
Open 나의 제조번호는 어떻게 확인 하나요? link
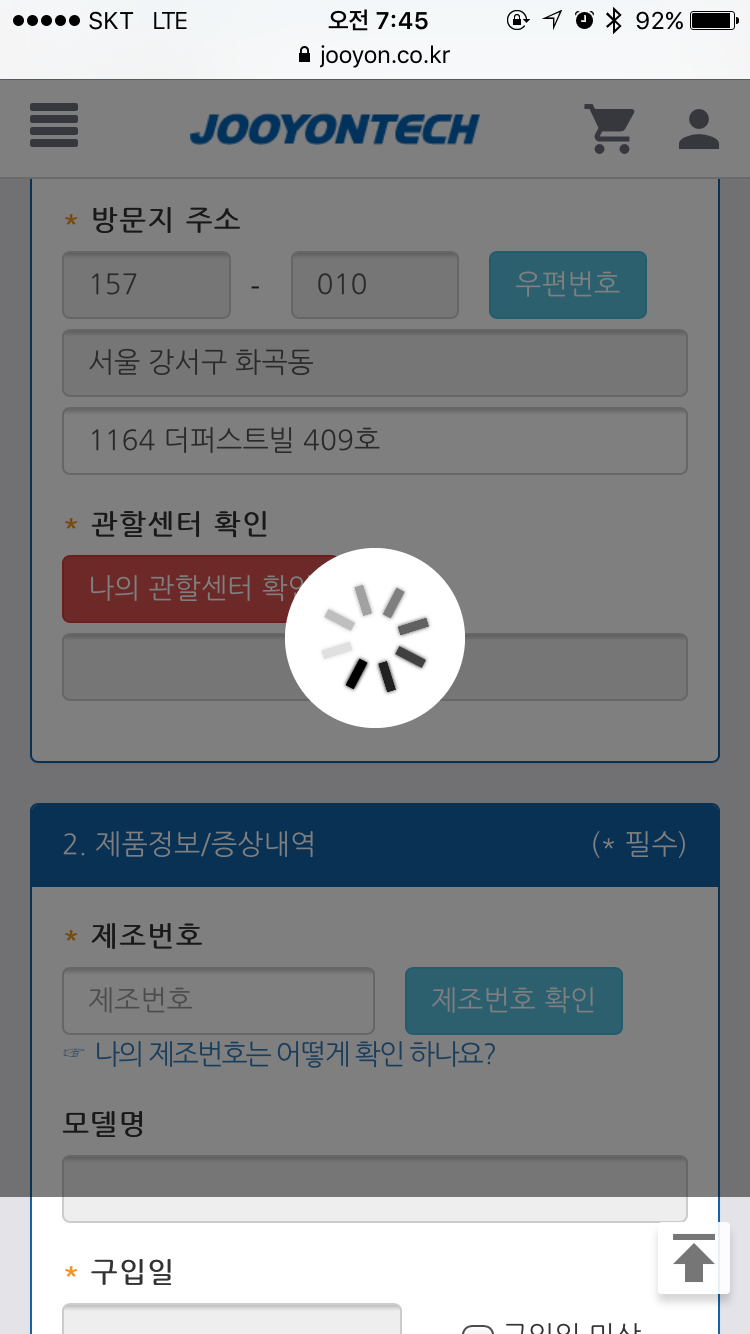[x=295, y=1054]
